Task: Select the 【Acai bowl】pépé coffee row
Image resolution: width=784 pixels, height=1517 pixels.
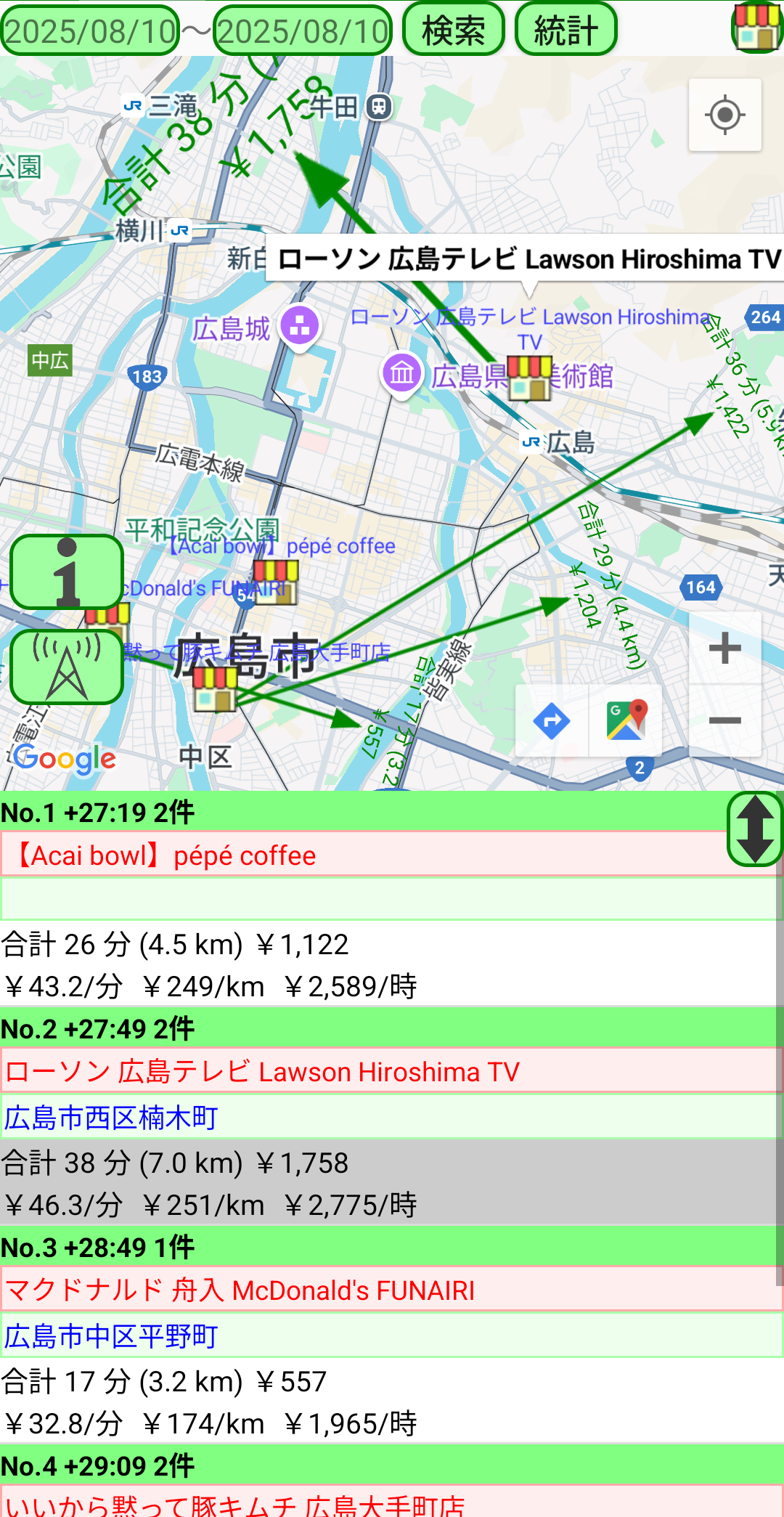Action: (363, 855)
